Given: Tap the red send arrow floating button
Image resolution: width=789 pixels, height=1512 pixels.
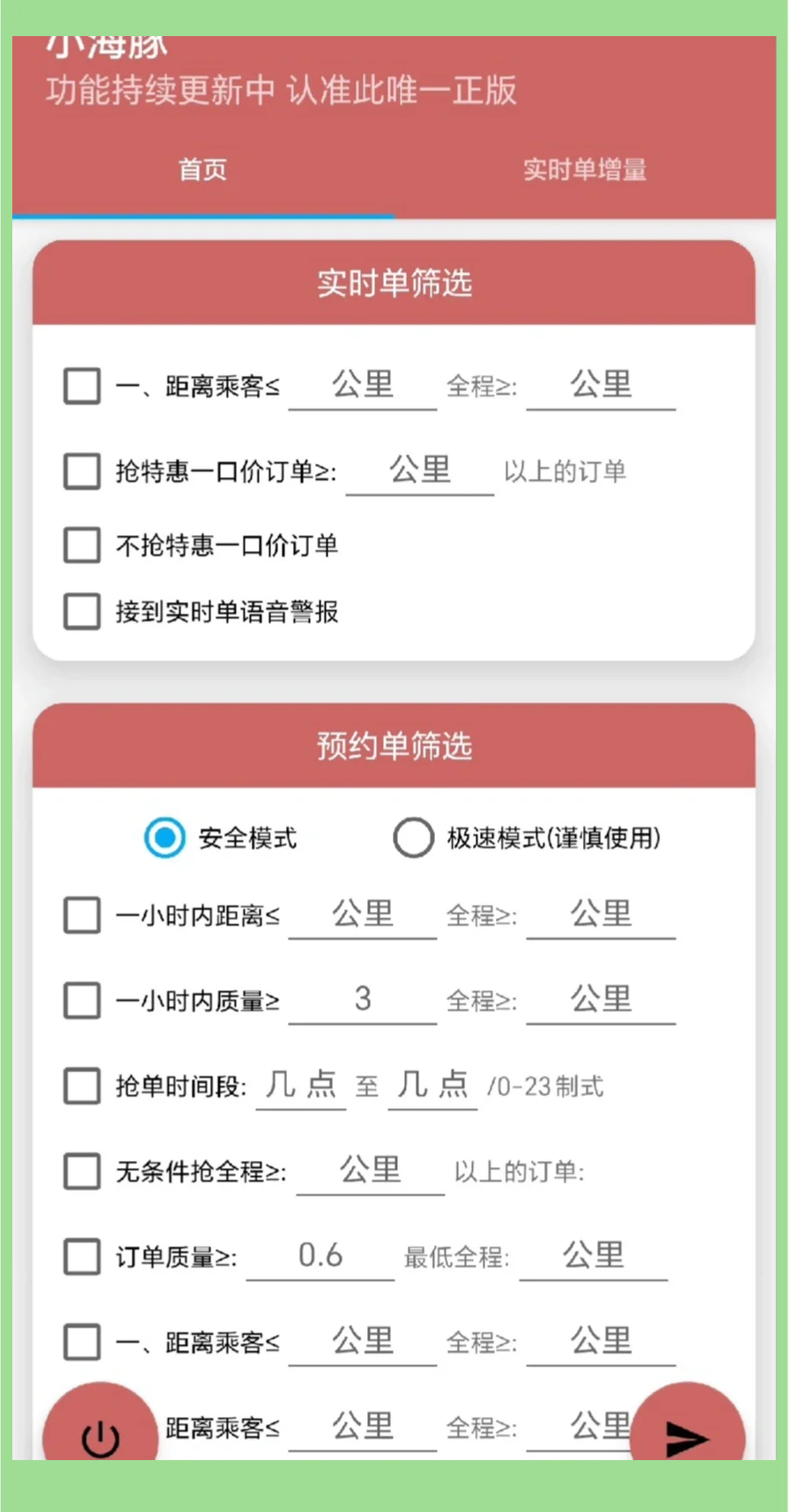Looking at the screenshot, I should tap(688, 1436).
